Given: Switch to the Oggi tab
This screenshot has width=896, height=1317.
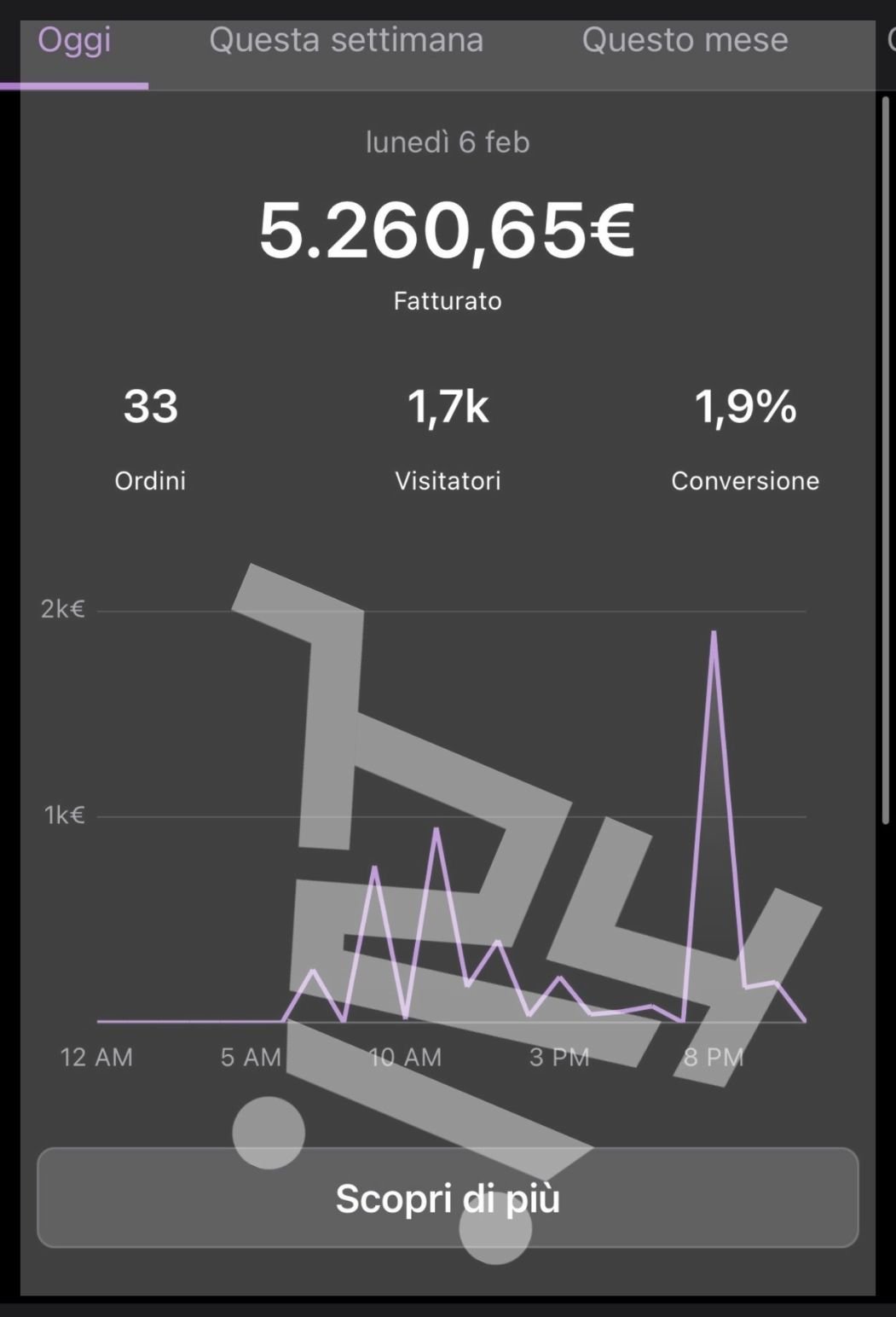Looking at the screenshot, I should [74, 41].
